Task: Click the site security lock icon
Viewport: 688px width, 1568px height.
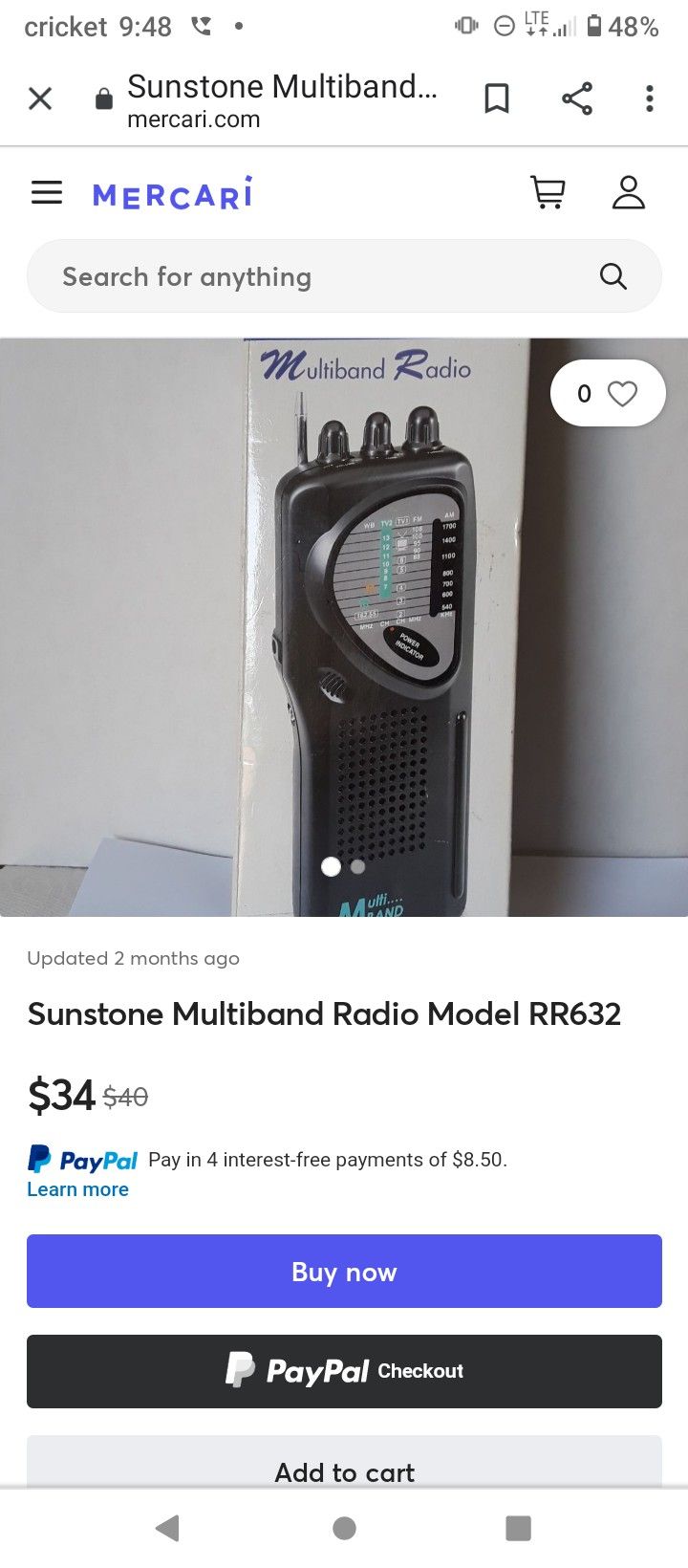Action: (102, 98)
